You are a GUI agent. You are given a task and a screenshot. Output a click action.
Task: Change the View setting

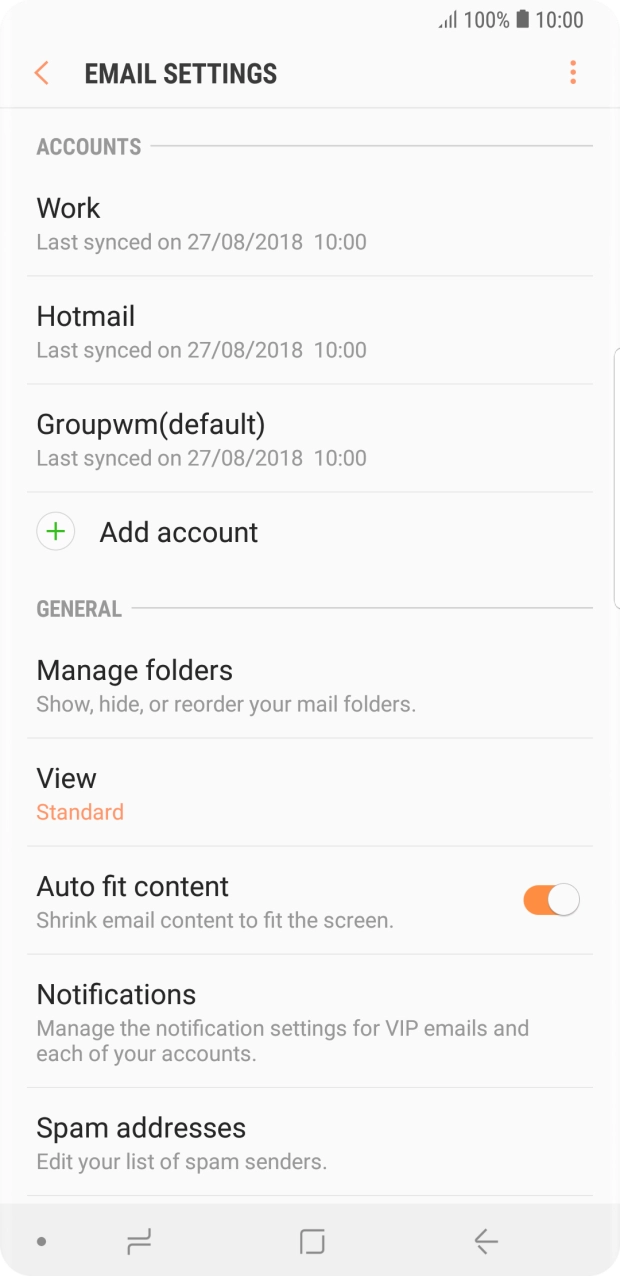310,793
